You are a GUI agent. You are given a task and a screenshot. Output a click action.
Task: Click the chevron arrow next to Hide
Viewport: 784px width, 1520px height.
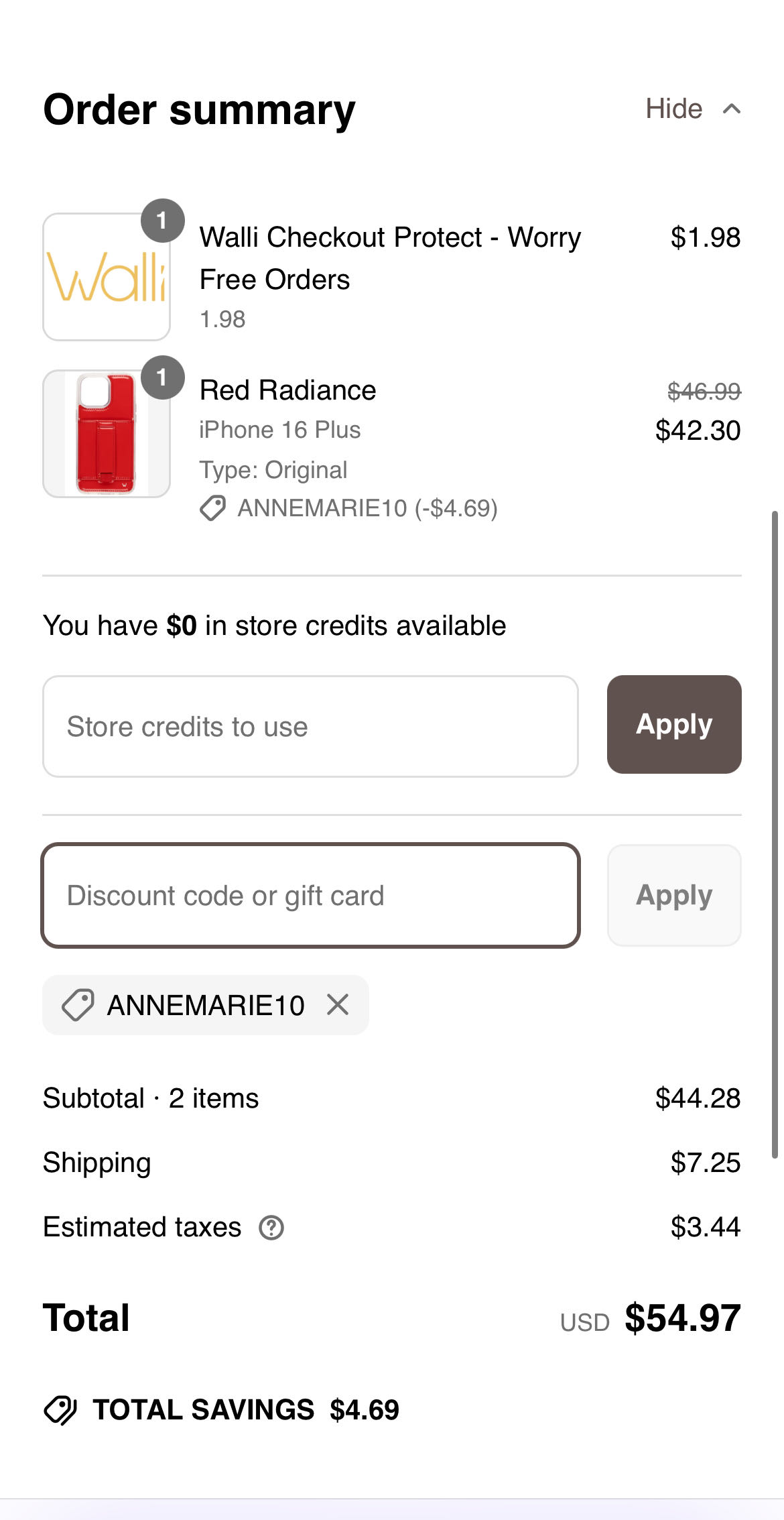[732, 108]
